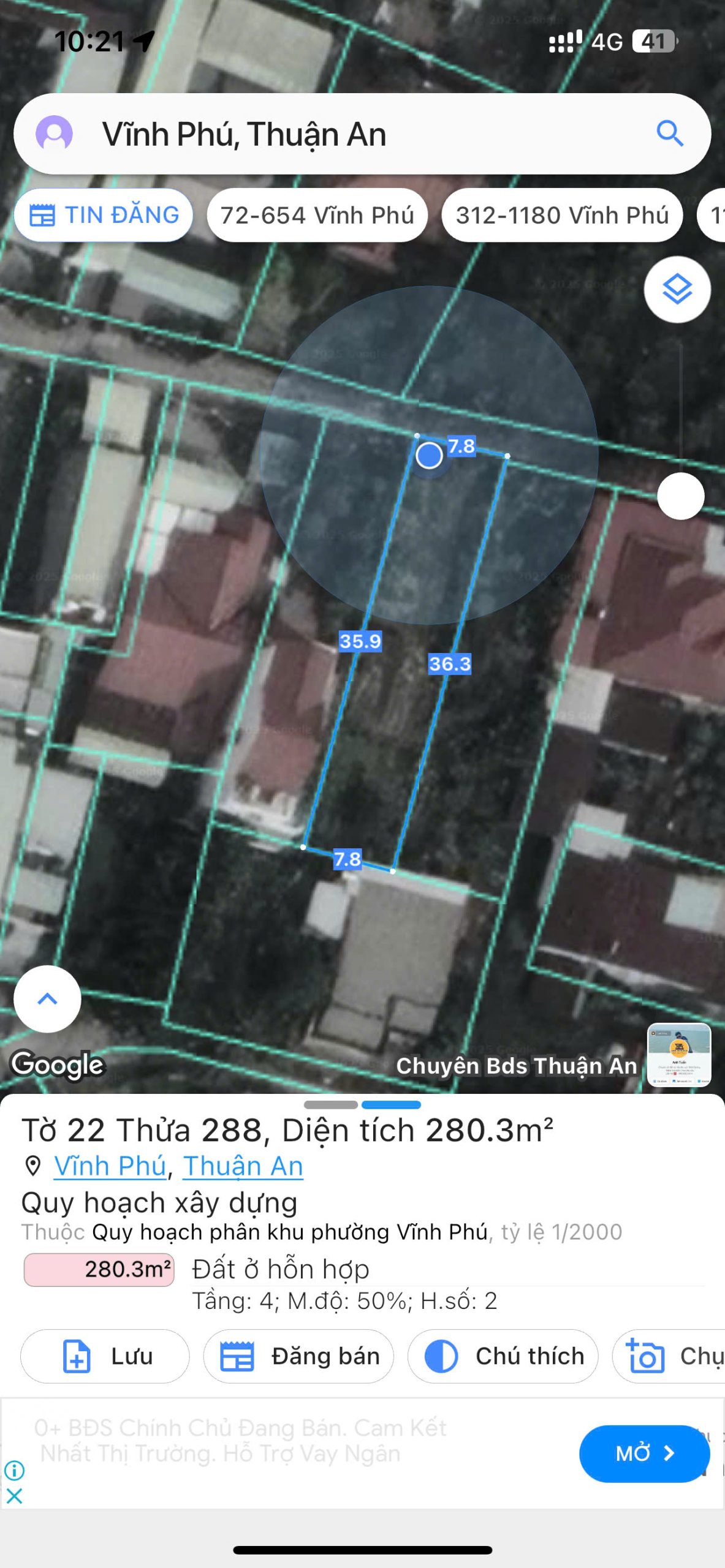Open the map layers button
The image size is (725, 1568).
677,289
